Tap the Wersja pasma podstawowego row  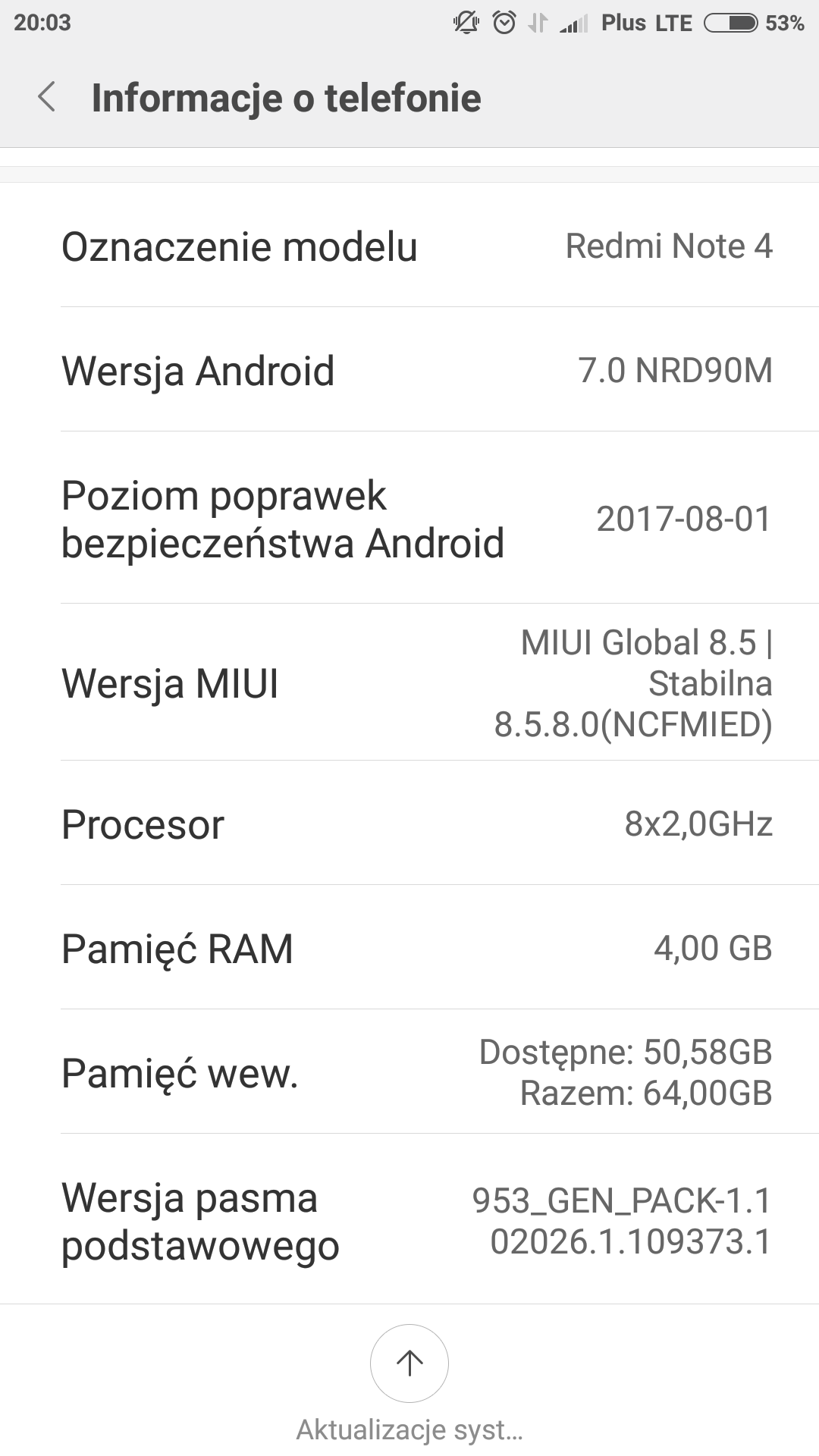409,1221
